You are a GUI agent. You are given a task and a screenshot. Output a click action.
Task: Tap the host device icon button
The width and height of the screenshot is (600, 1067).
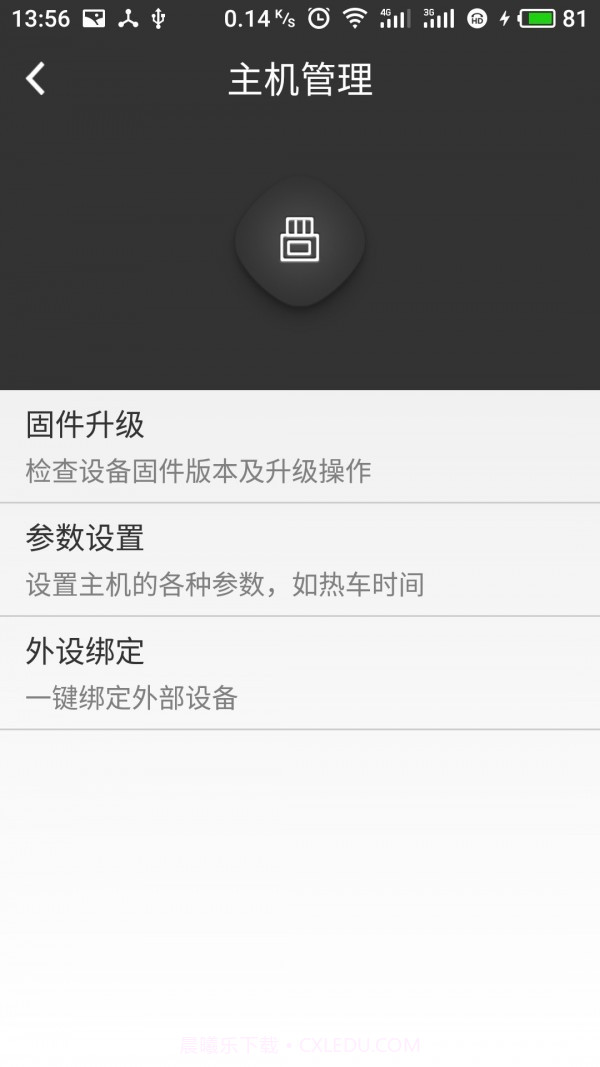tap(299, 241)
